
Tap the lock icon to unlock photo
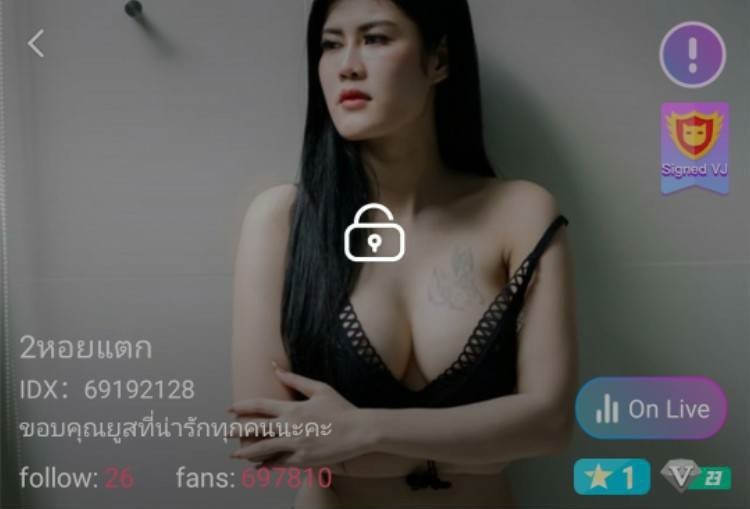374,236
